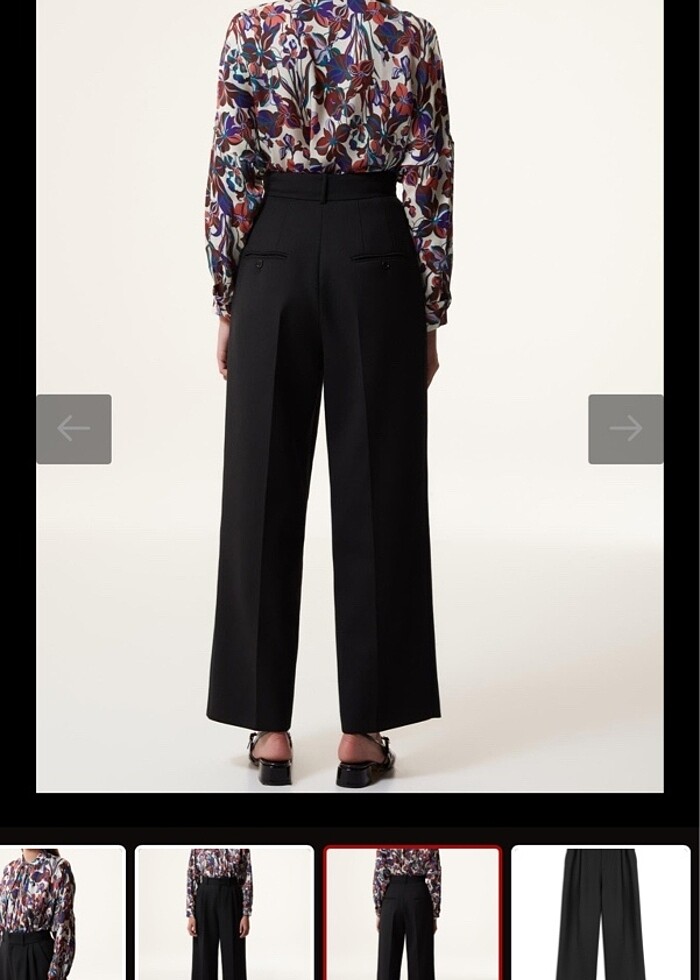The height and width of the screenshot is (980, 700).
Task: Go to the previous product photo
Action: click(74, 429)
